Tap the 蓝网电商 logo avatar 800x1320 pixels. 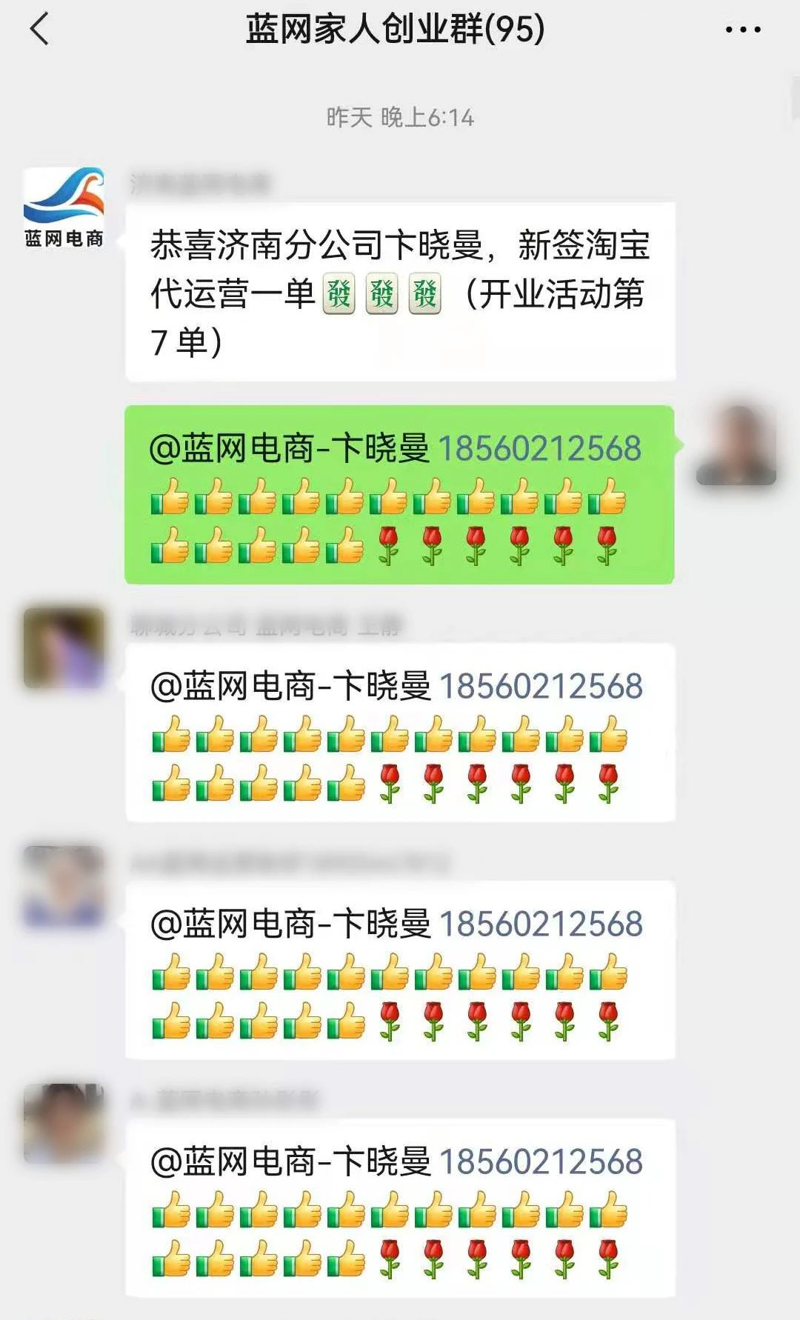click(x=63, y=207)
